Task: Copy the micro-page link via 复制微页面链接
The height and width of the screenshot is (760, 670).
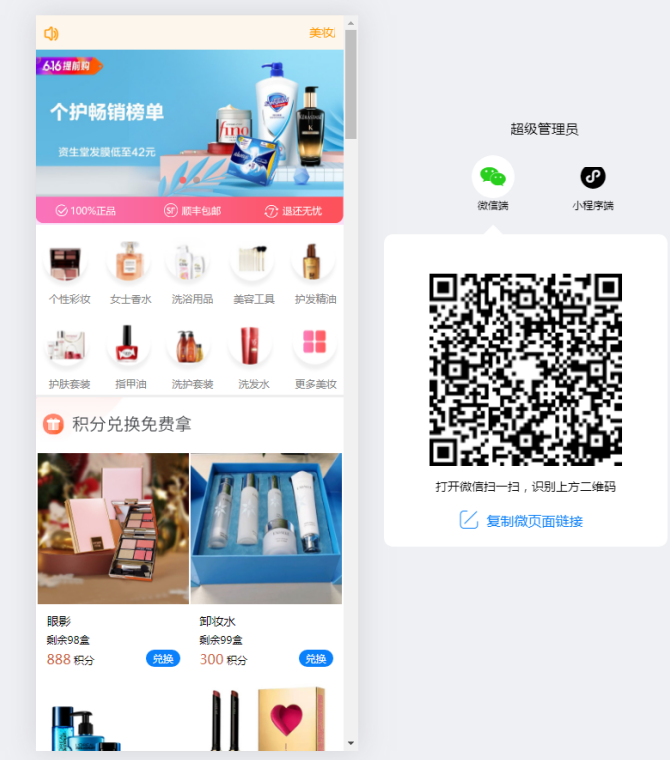Action: pyautogui.click(x=521, y=521)
